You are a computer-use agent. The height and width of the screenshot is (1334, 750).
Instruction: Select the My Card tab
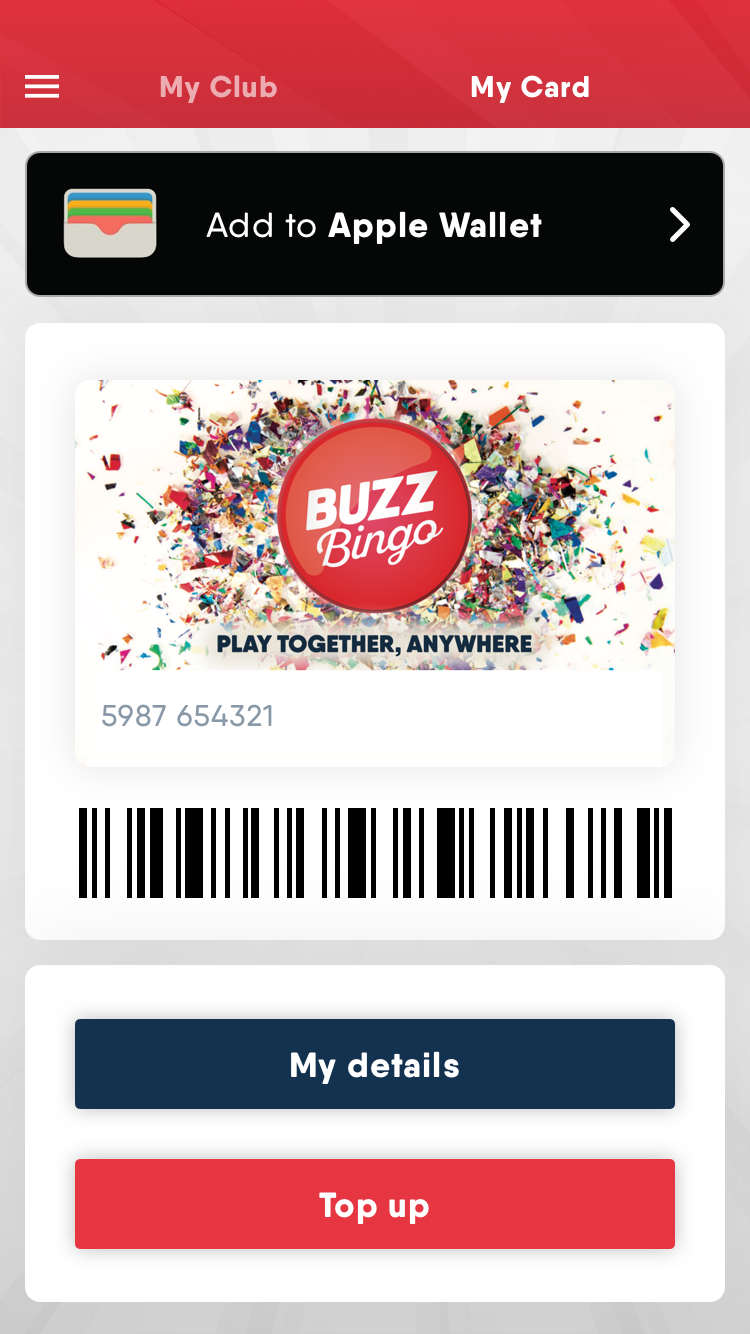coord(530,88)
